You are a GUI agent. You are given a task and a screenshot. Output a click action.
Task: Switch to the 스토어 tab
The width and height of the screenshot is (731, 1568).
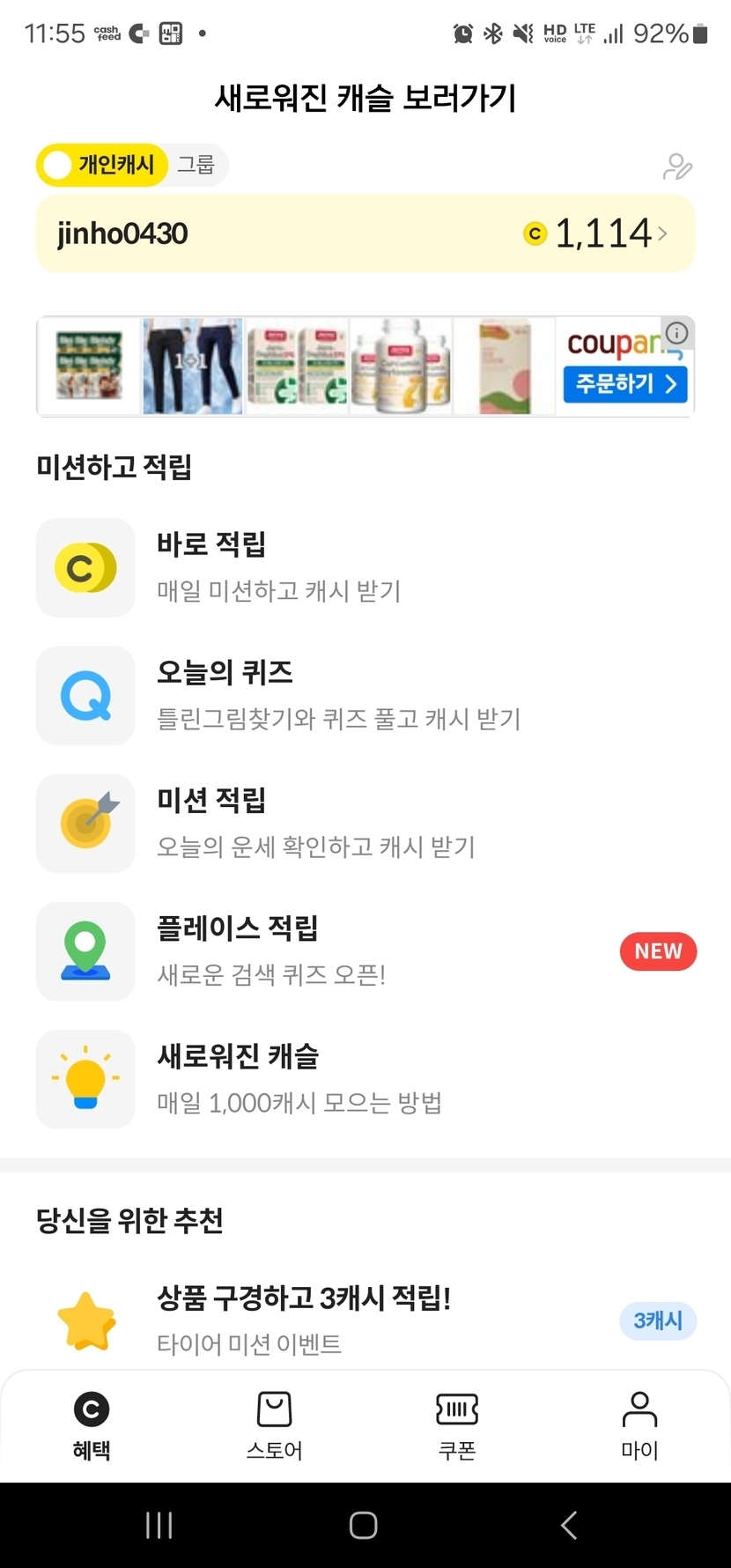click(274, 1425)
